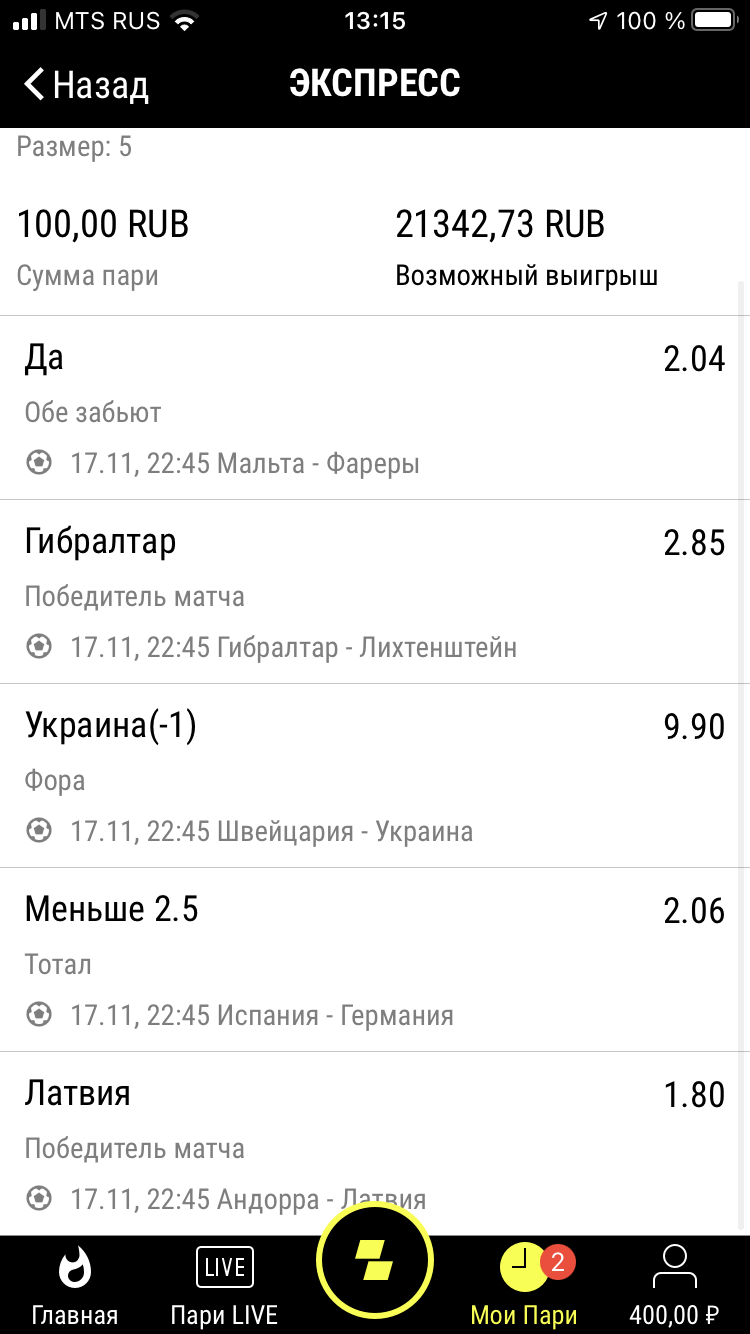Image resolution: width=750 pixels, height=1334 pixels.
Task: Open the Мальта - Фареры bet row
Action: [375, 408]
